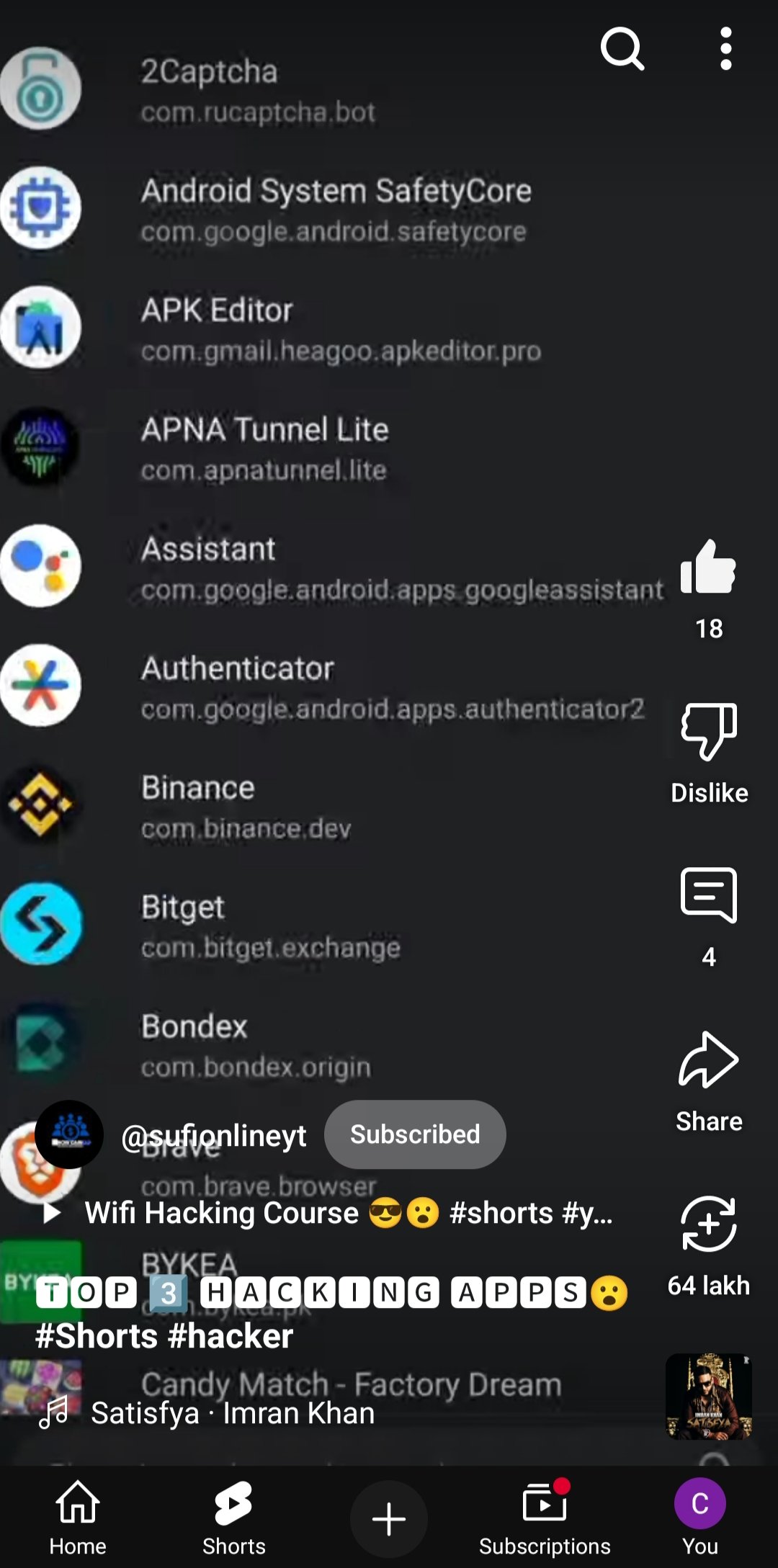Go to the Home tab
Screen dimensions: 778x1568
point(78,1517)
